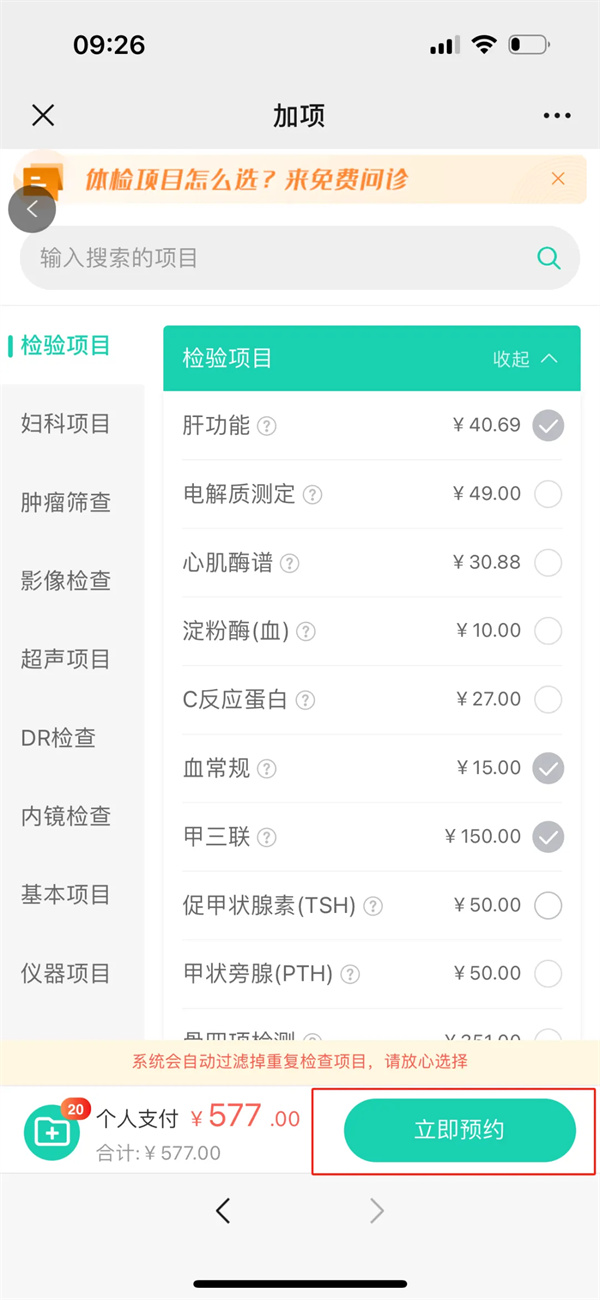Open the selected items folder icon
This screenshot has height=1300, width=600.
coord(51,1131)
